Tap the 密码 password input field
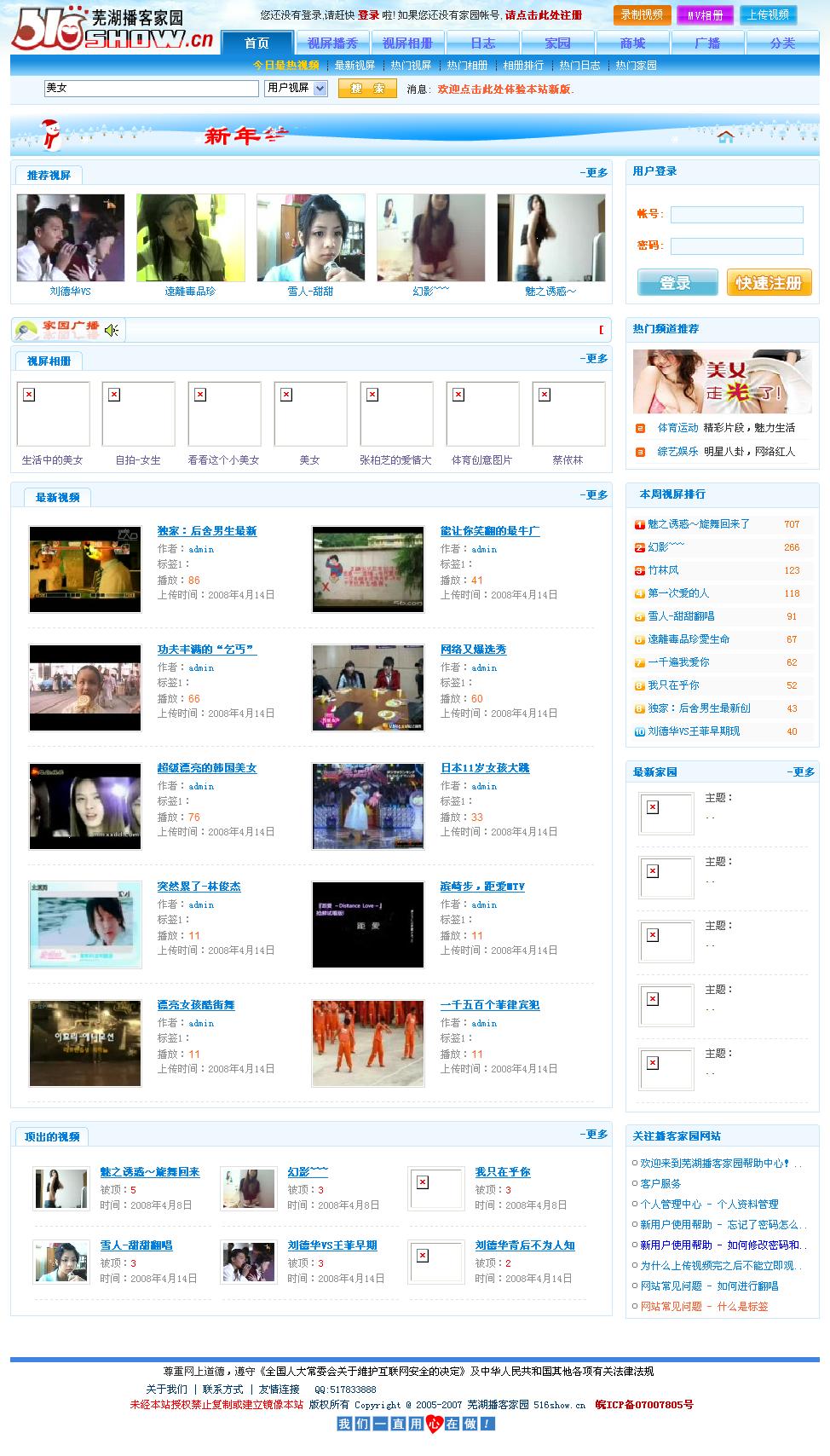This screenshot has height=1456, width=830. pyautogui.click(x=736, y=246)
